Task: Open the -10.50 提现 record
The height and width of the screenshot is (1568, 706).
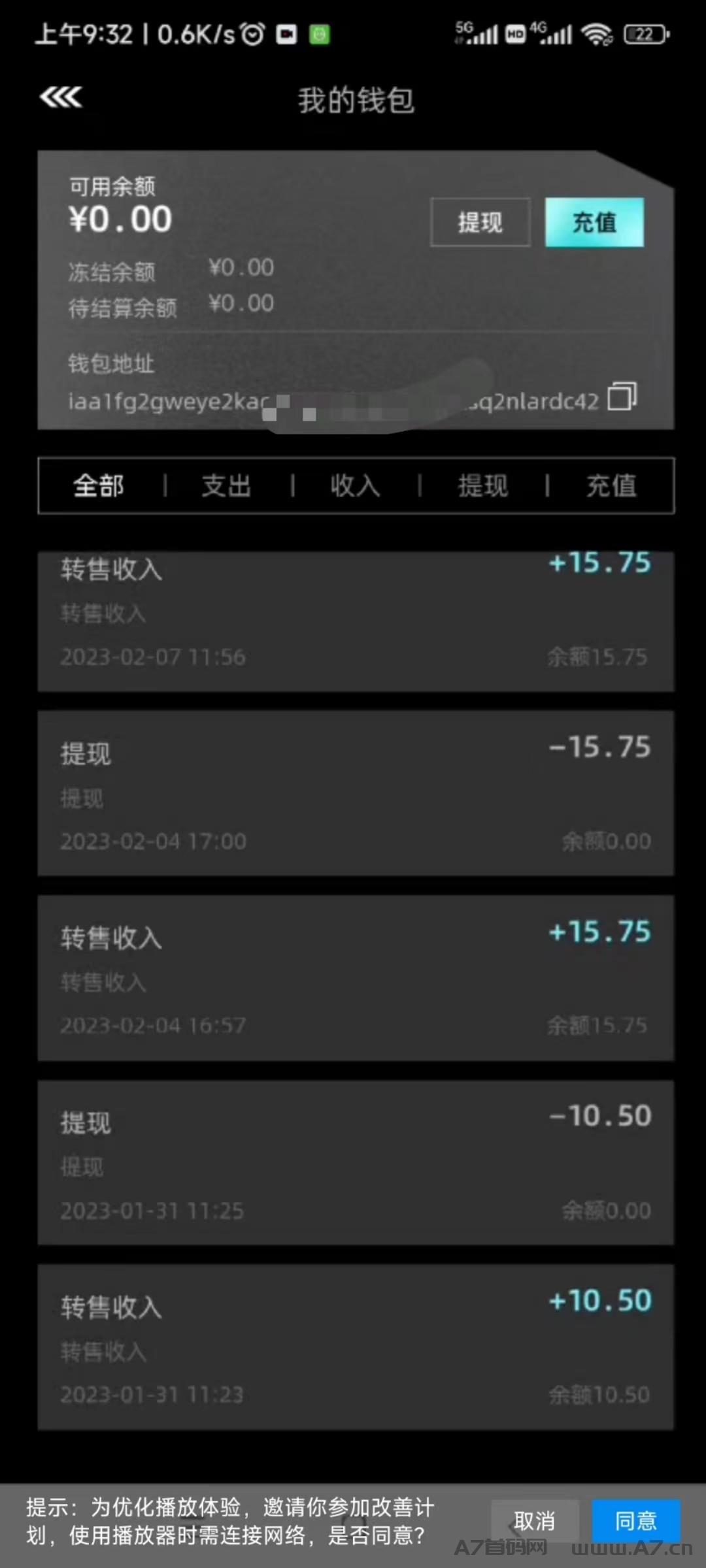Action: (x=356, y=1162)
